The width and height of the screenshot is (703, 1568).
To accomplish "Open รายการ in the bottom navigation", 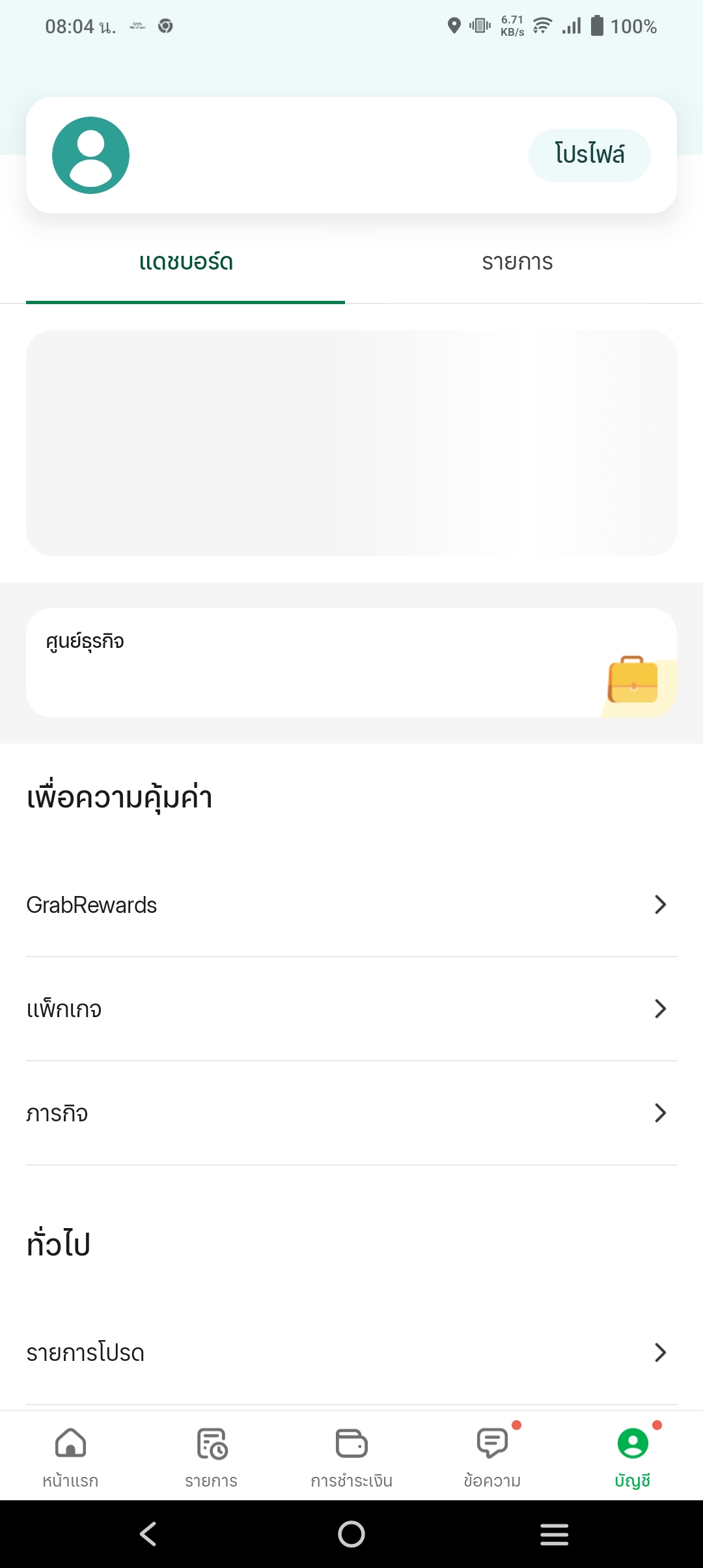I will coord(211,1457).
